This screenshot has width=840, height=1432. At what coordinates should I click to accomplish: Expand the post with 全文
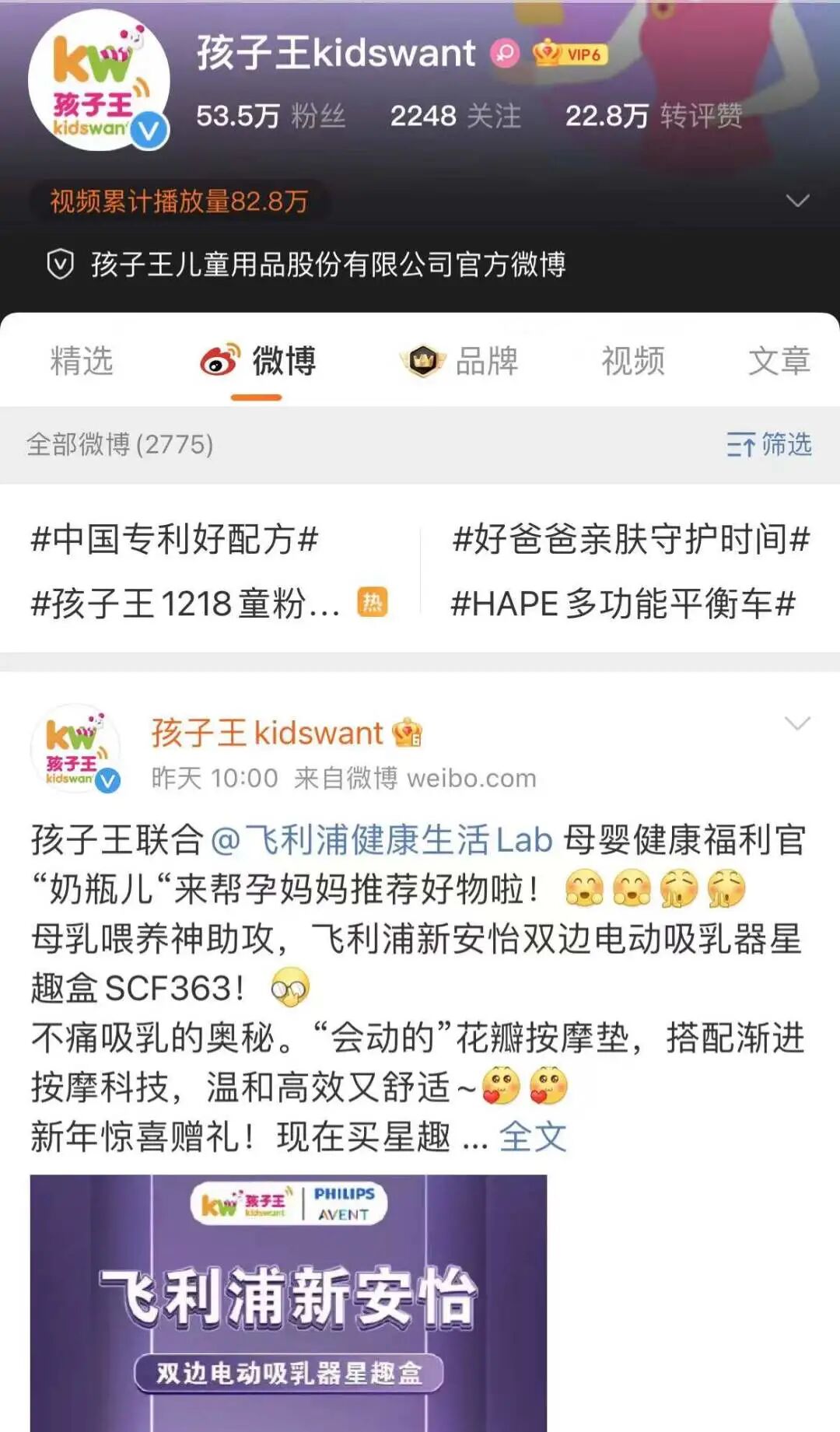point(533,1137)
